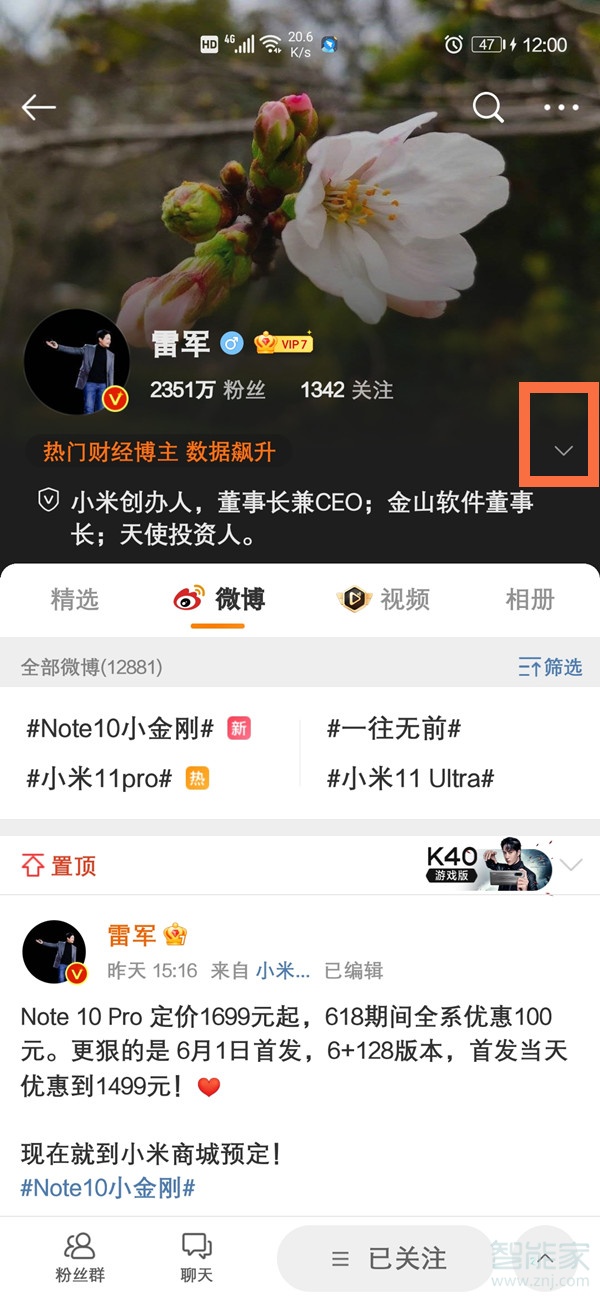This screenshot has width=600, height=1300.
Task: Open search on the profile page
Action: pos(488,107)
